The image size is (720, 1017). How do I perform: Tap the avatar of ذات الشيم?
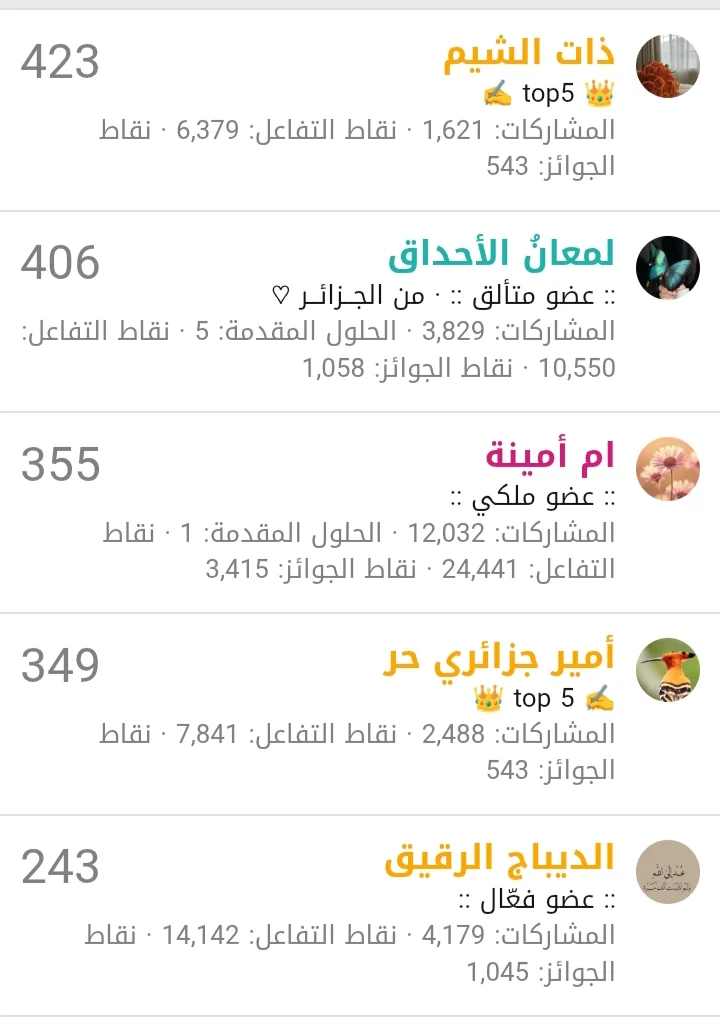pos(668,66)
